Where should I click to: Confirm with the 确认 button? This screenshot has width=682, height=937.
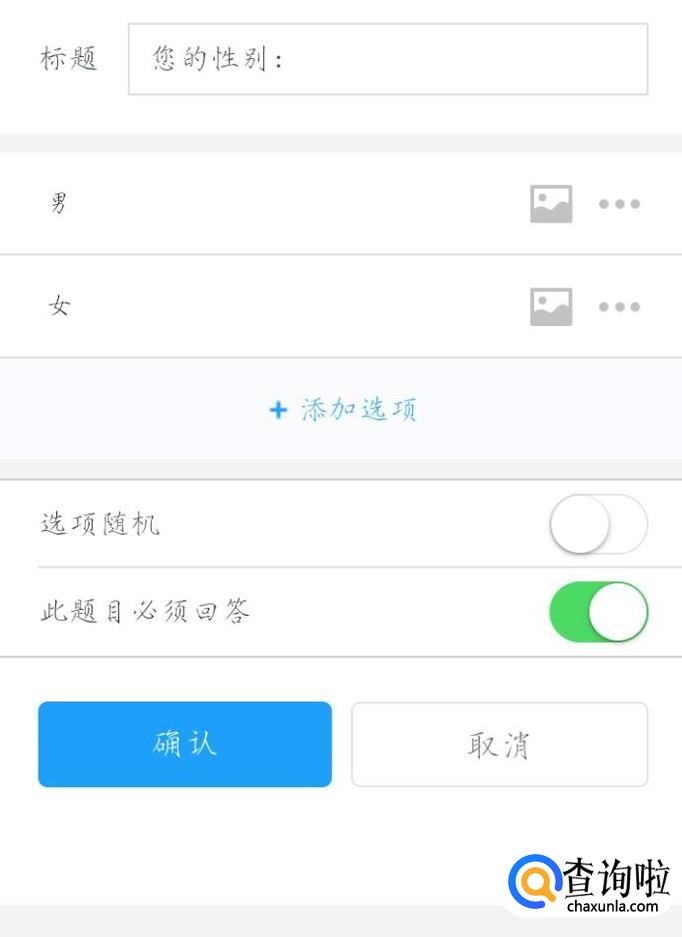tap(185, 744)
